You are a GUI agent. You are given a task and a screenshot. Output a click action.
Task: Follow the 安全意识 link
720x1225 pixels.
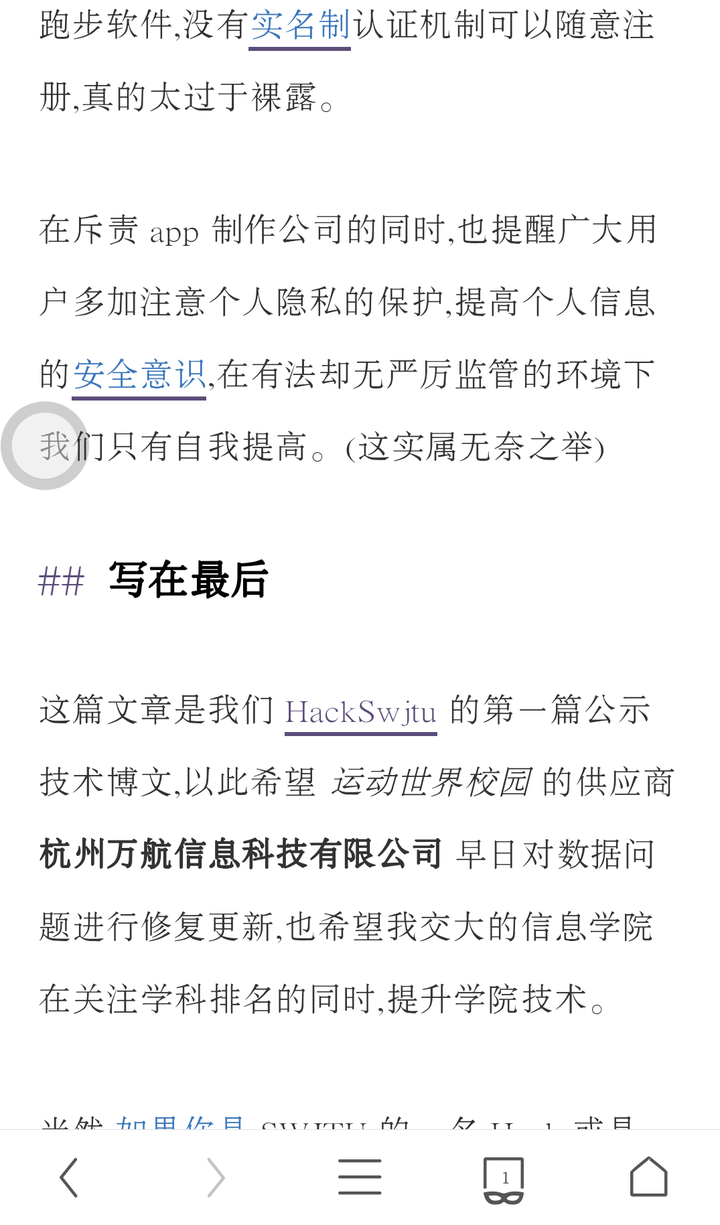[139, 374]
